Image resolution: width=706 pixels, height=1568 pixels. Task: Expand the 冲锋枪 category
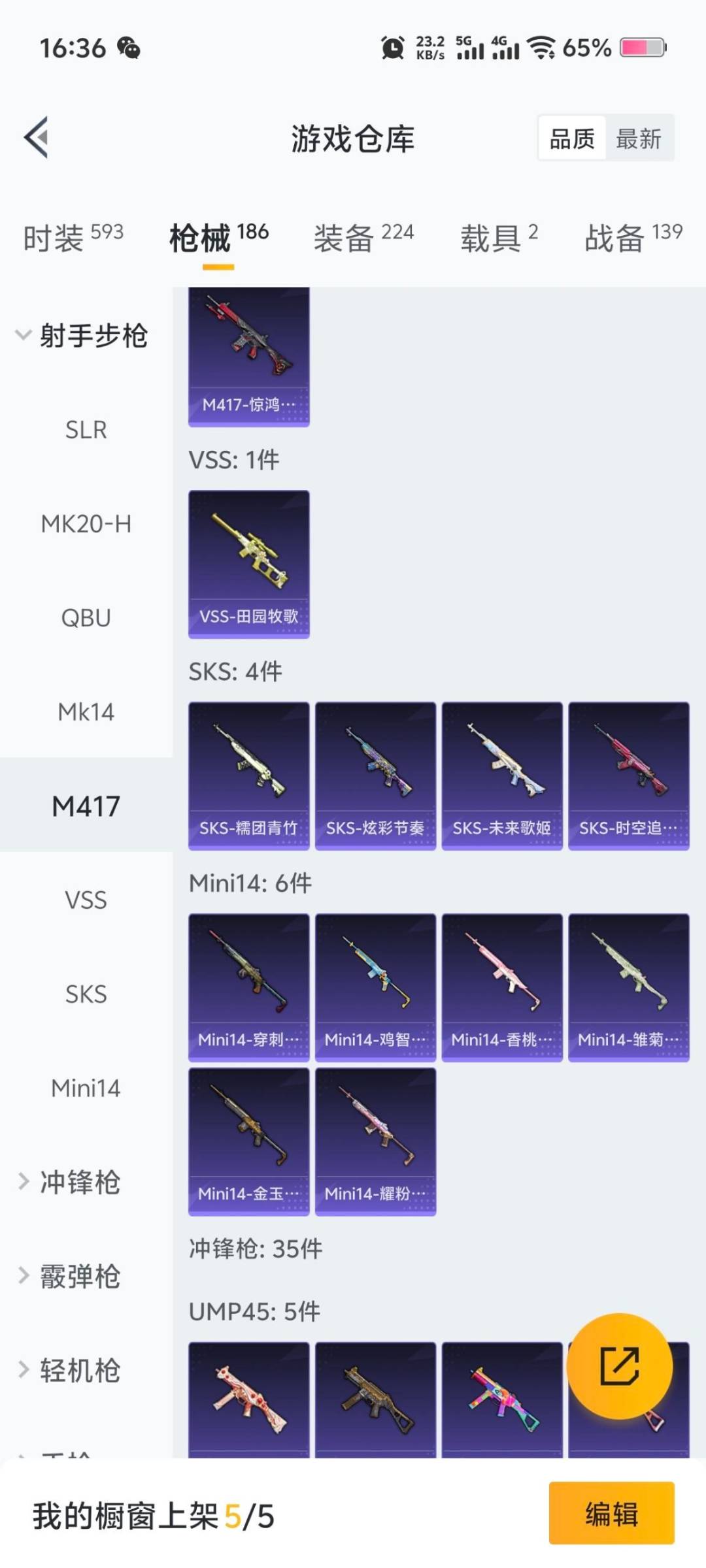click(71, 1183)
